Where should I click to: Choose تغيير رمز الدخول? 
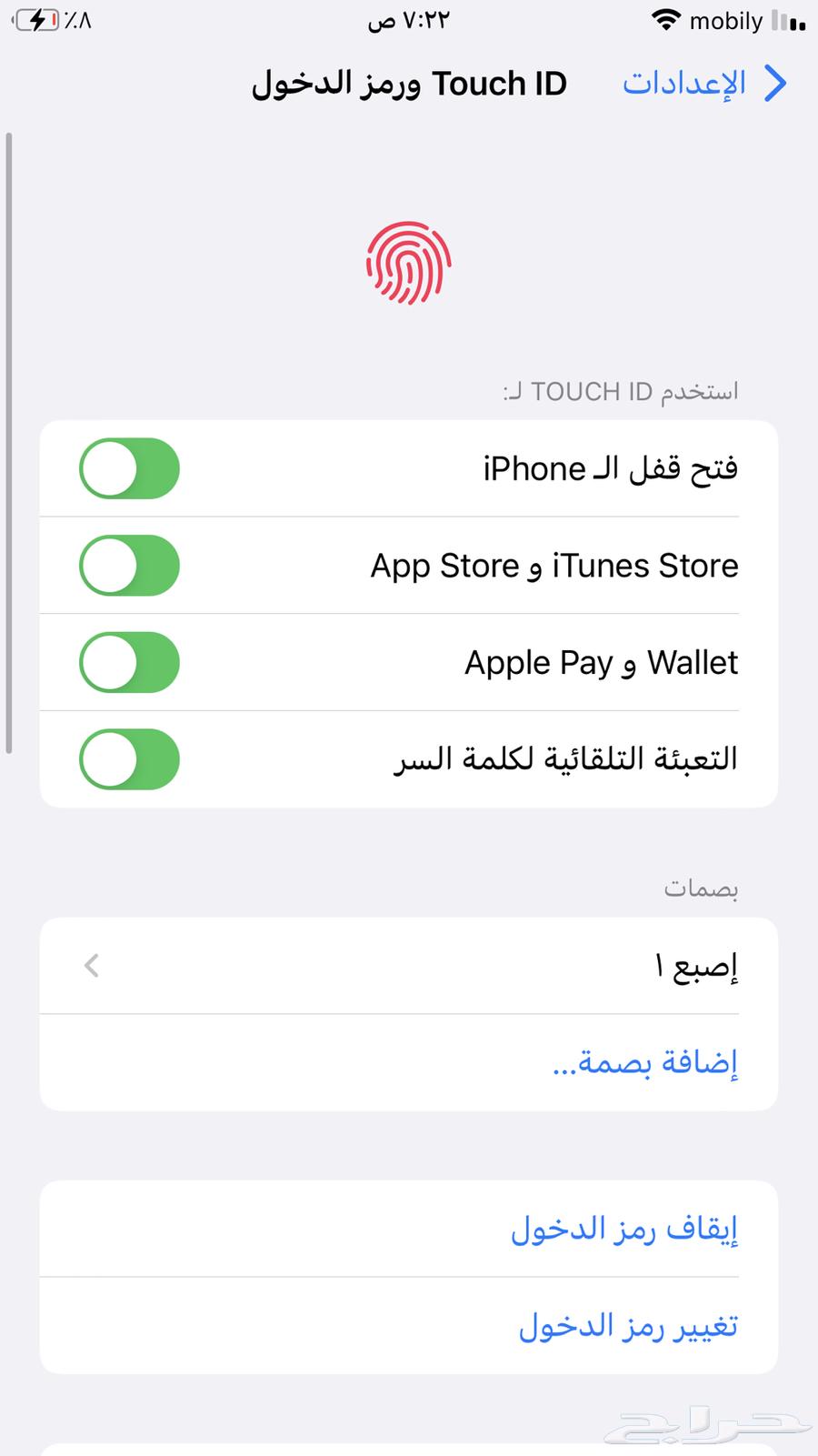(x=627, y=1326)
